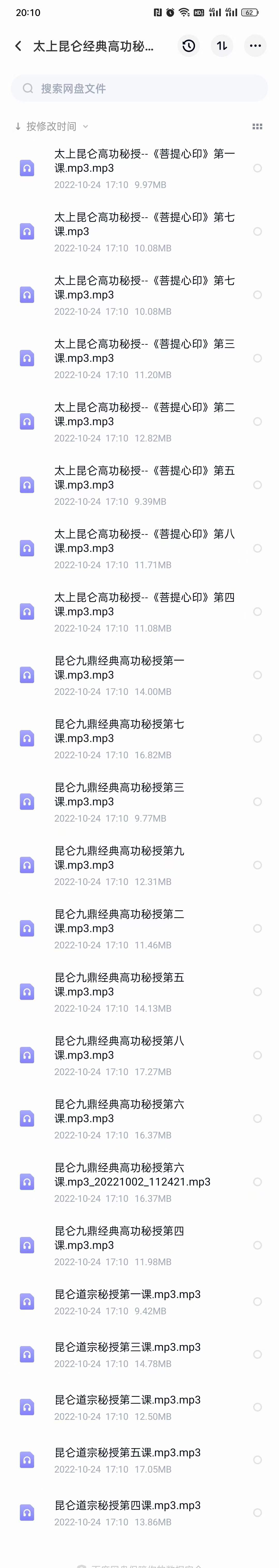Image resolution: width=279 pixels, height=1568 pixels.
Task: Tap the 搜索网盘文件 search box
Action: point(139,88)
